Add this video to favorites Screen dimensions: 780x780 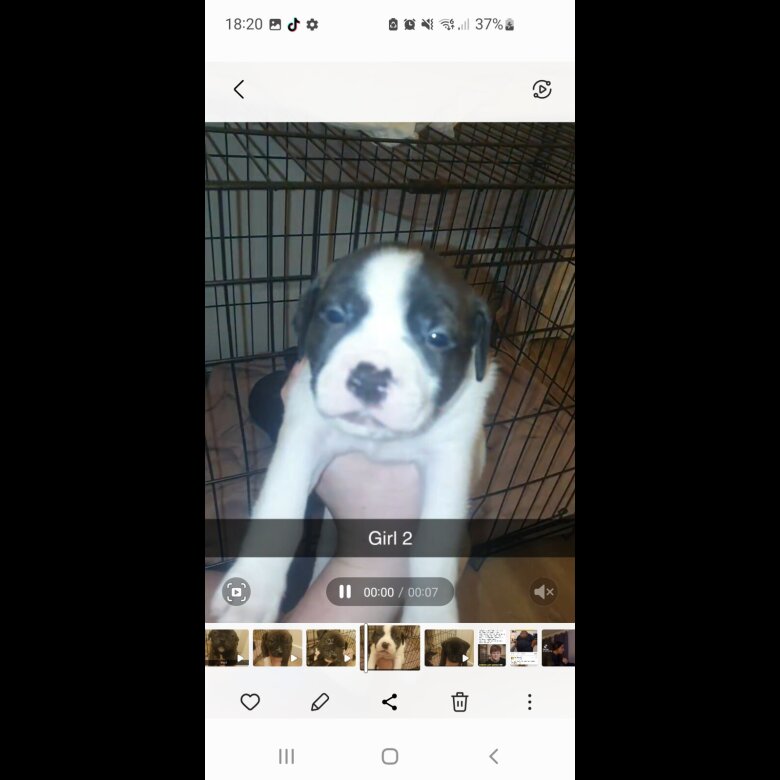click(250, 702)
